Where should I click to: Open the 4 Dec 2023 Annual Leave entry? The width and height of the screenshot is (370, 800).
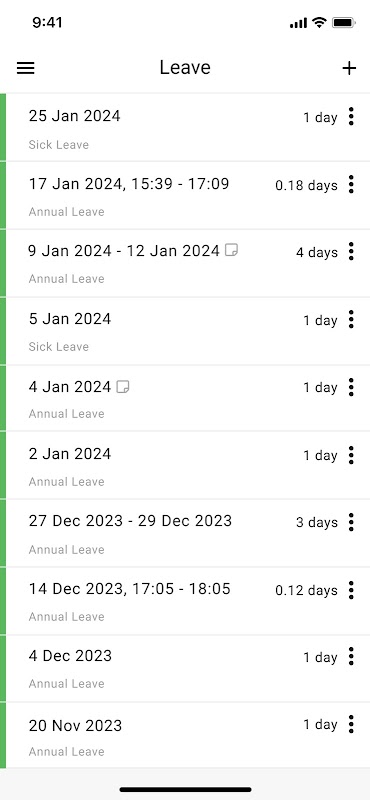[x=185, y=668]
